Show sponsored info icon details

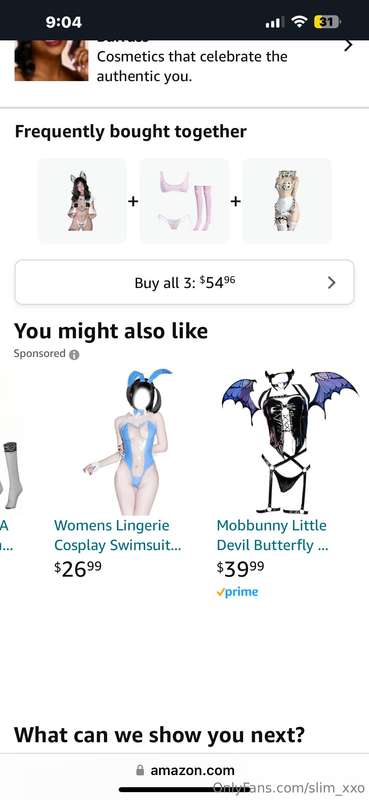pyautogui.click(x=74, y=355)
